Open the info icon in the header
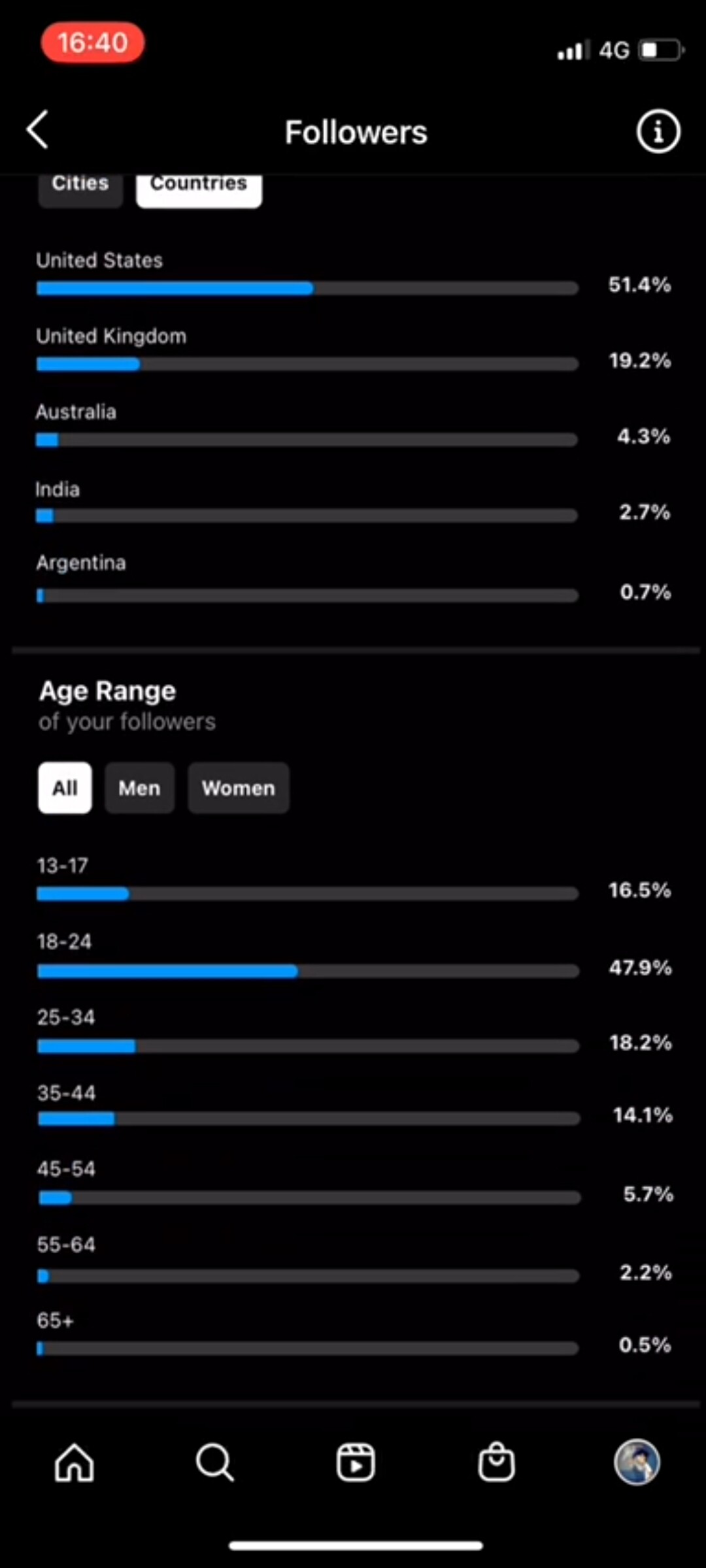Image resolution: width=706 pixels, height=1568 pixels. [658, 132]
